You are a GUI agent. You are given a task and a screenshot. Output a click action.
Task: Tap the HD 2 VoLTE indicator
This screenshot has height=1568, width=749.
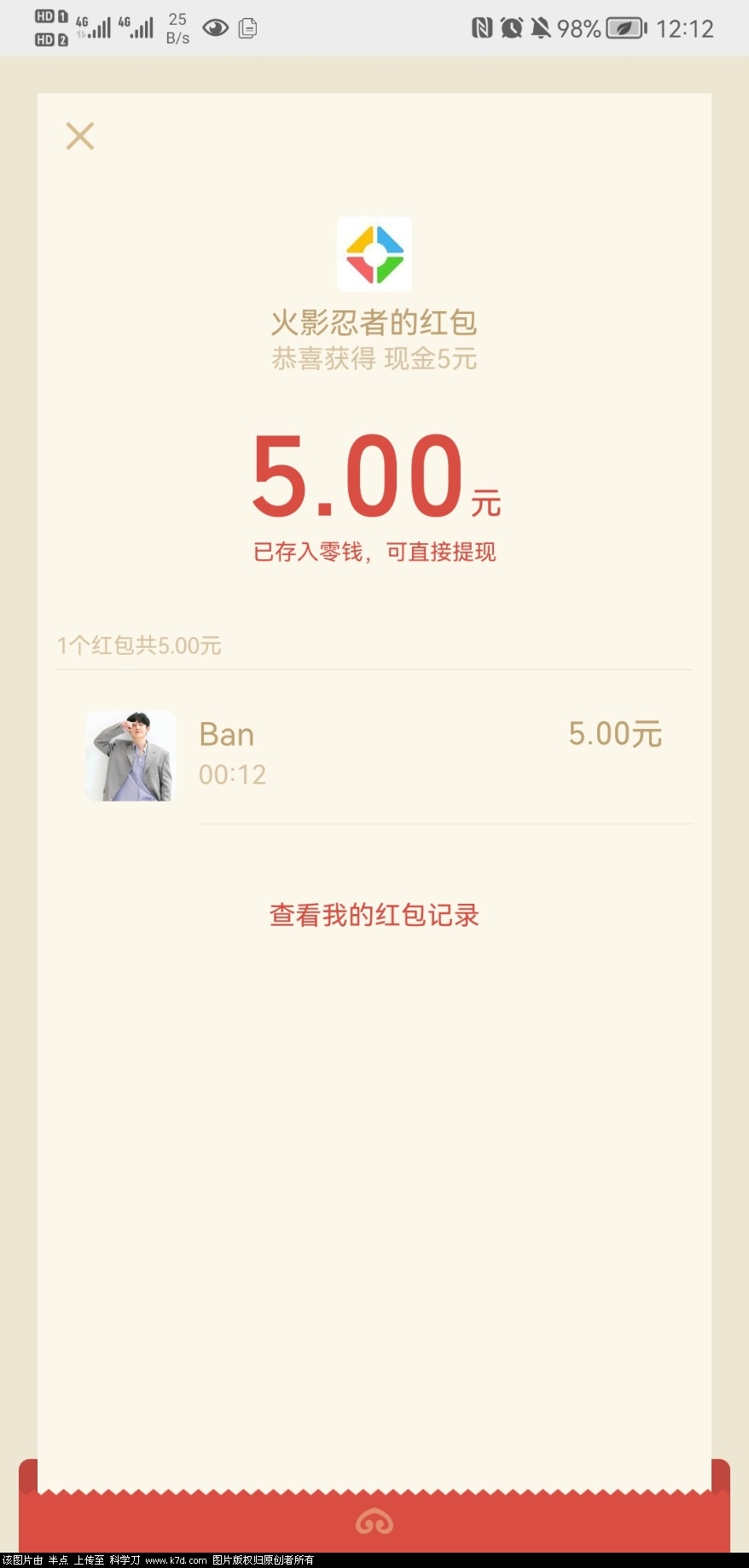[49, 39]
